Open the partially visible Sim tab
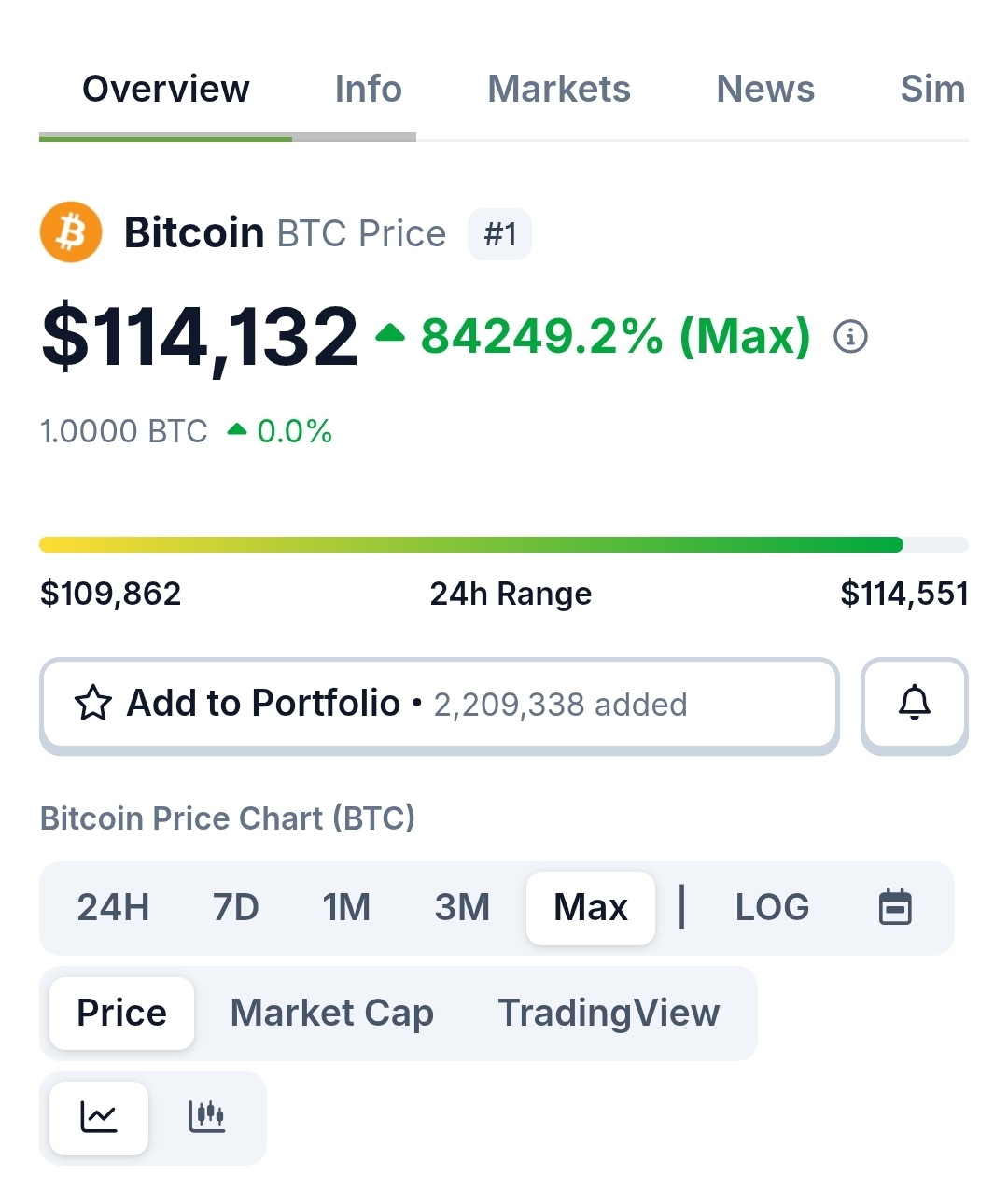This screenshot has height=1203, width=1008. click(931, 90)
